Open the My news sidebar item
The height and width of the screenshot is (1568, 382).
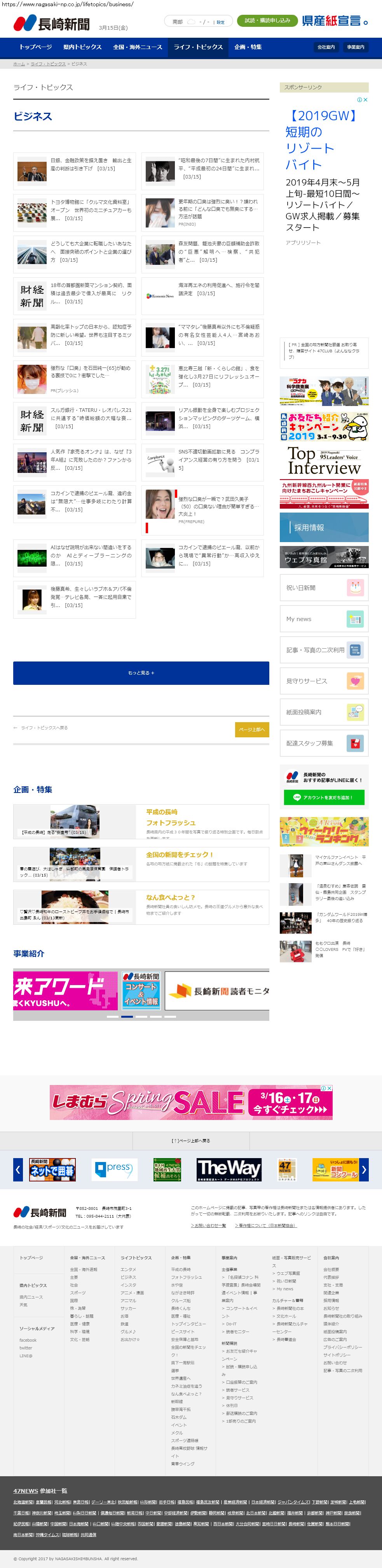[324, 618]
